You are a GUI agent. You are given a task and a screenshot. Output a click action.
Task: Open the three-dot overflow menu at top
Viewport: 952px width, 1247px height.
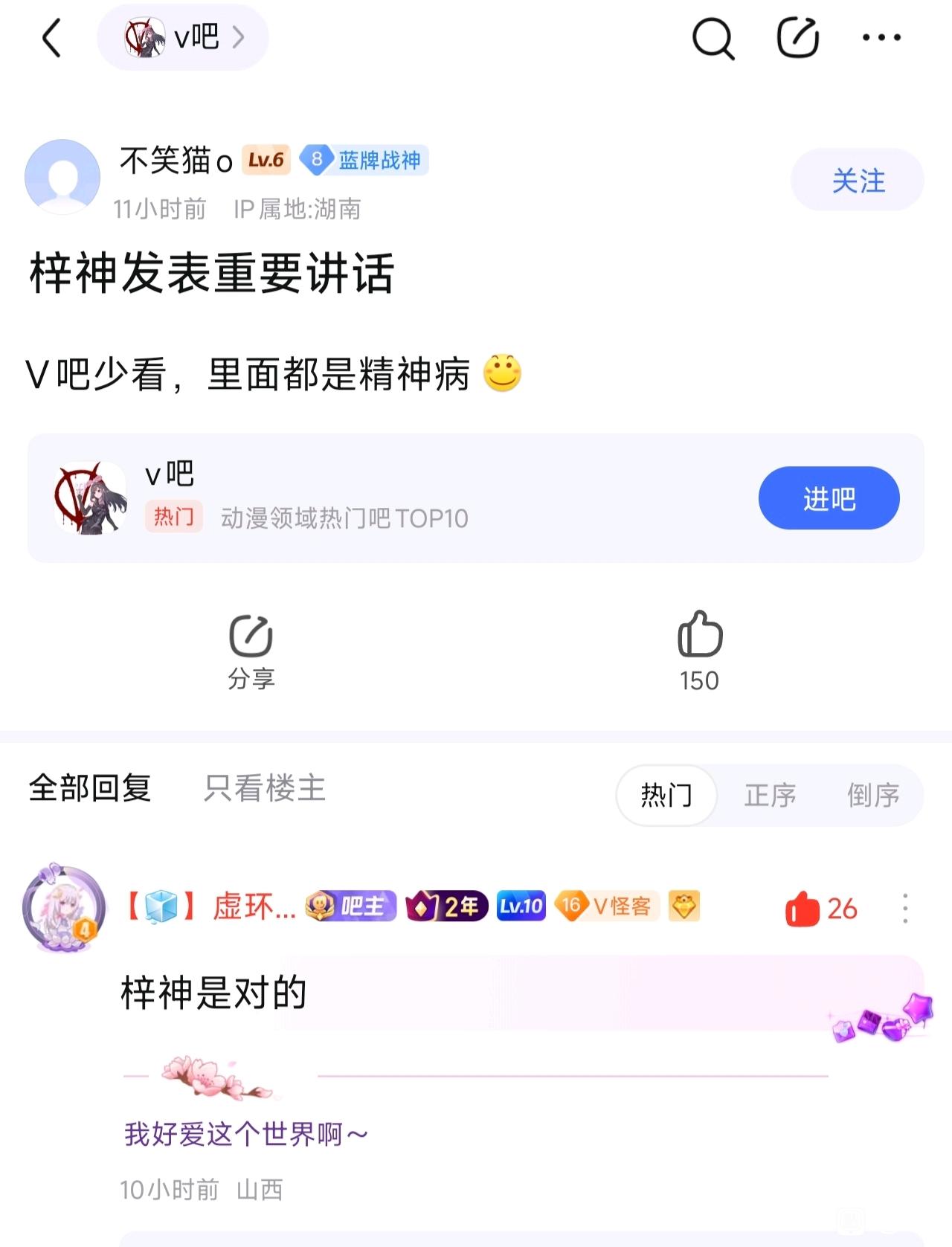tap(881, 37)
